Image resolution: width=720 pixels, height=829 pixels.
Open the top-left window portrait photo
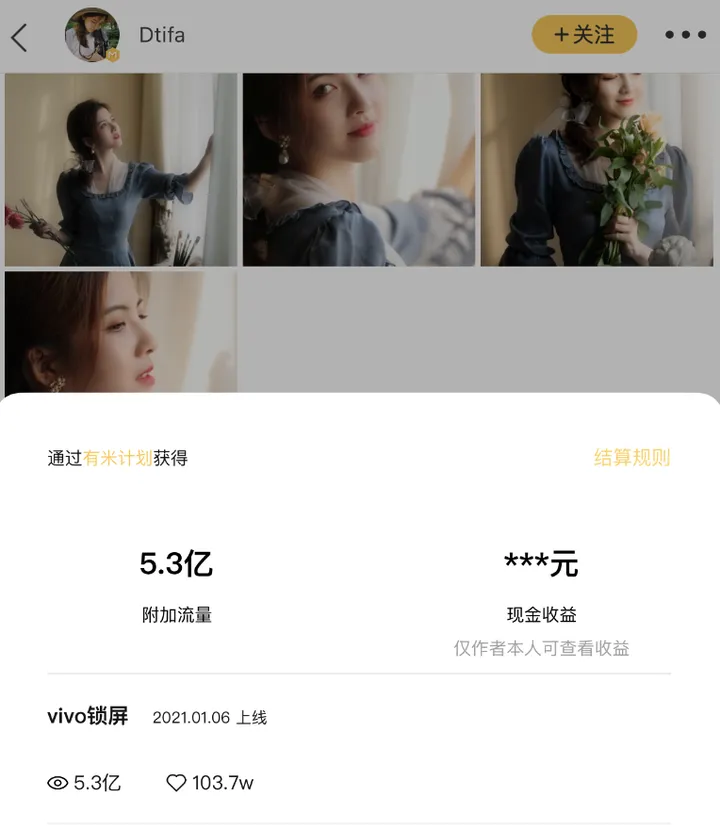point(120,168)
